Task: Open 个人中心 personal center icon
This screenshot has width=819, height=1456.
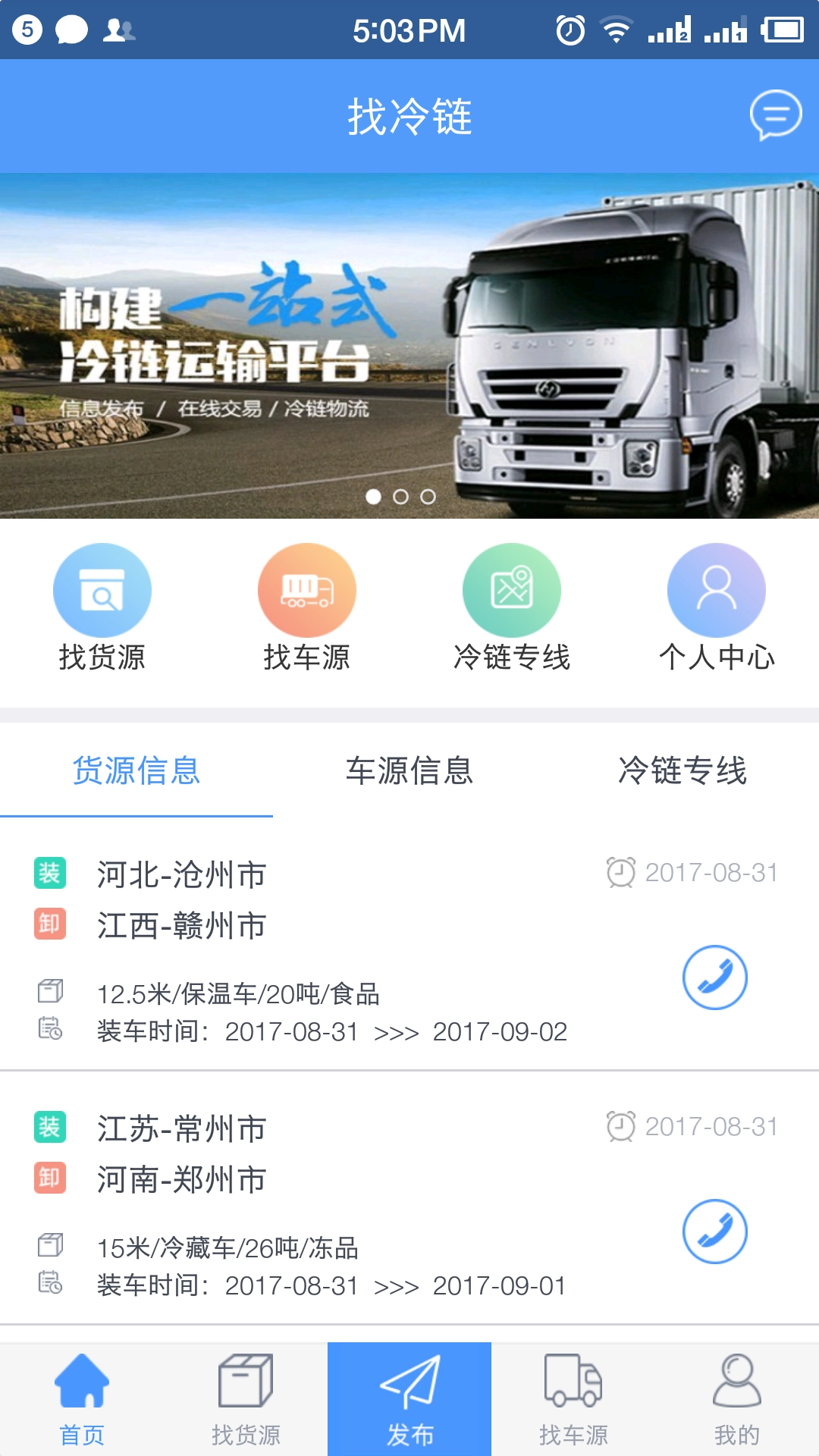Action: point(715,590)
